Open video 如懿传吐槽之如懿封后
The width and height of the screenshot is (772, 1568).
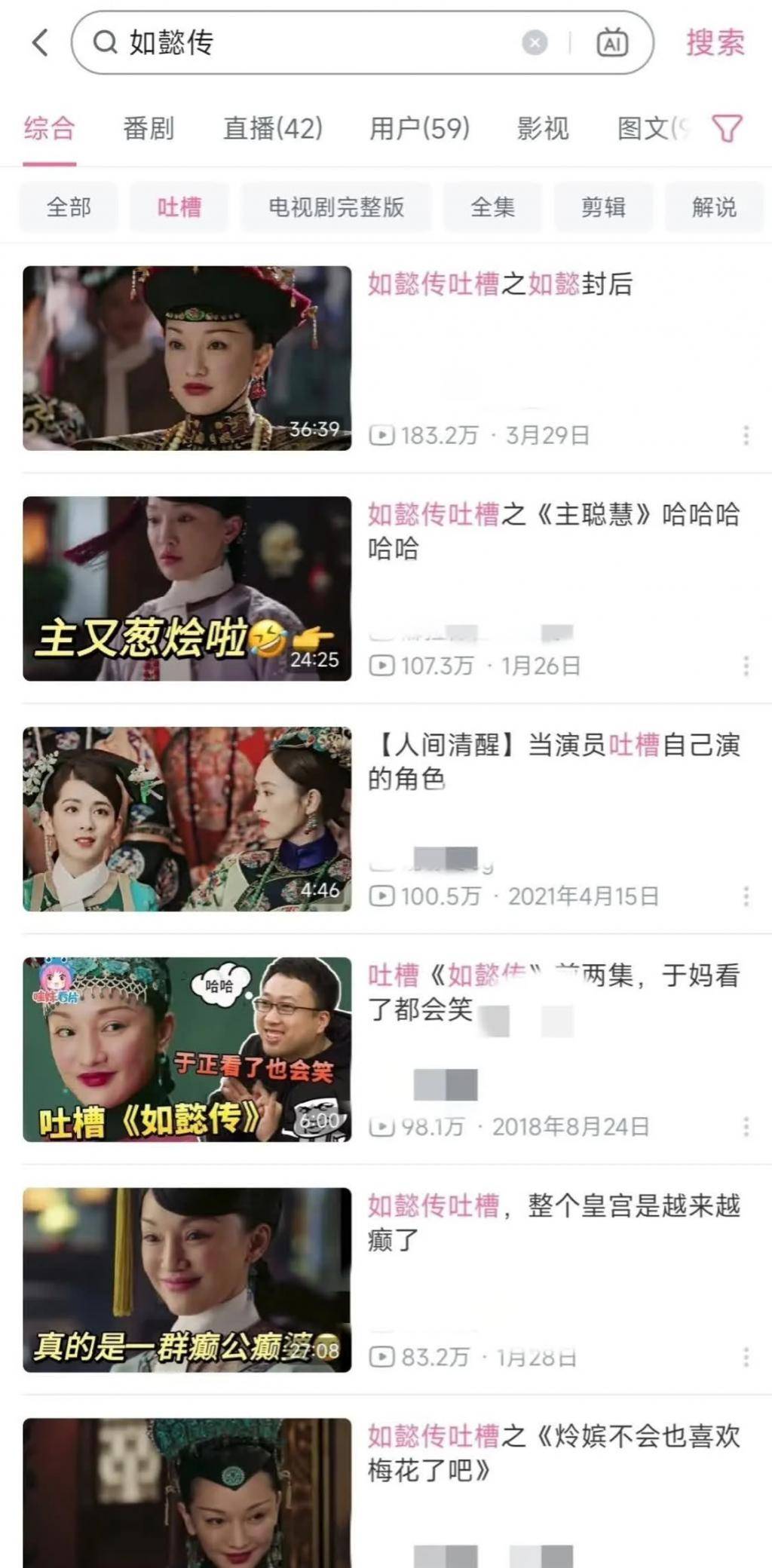point(500,284)
